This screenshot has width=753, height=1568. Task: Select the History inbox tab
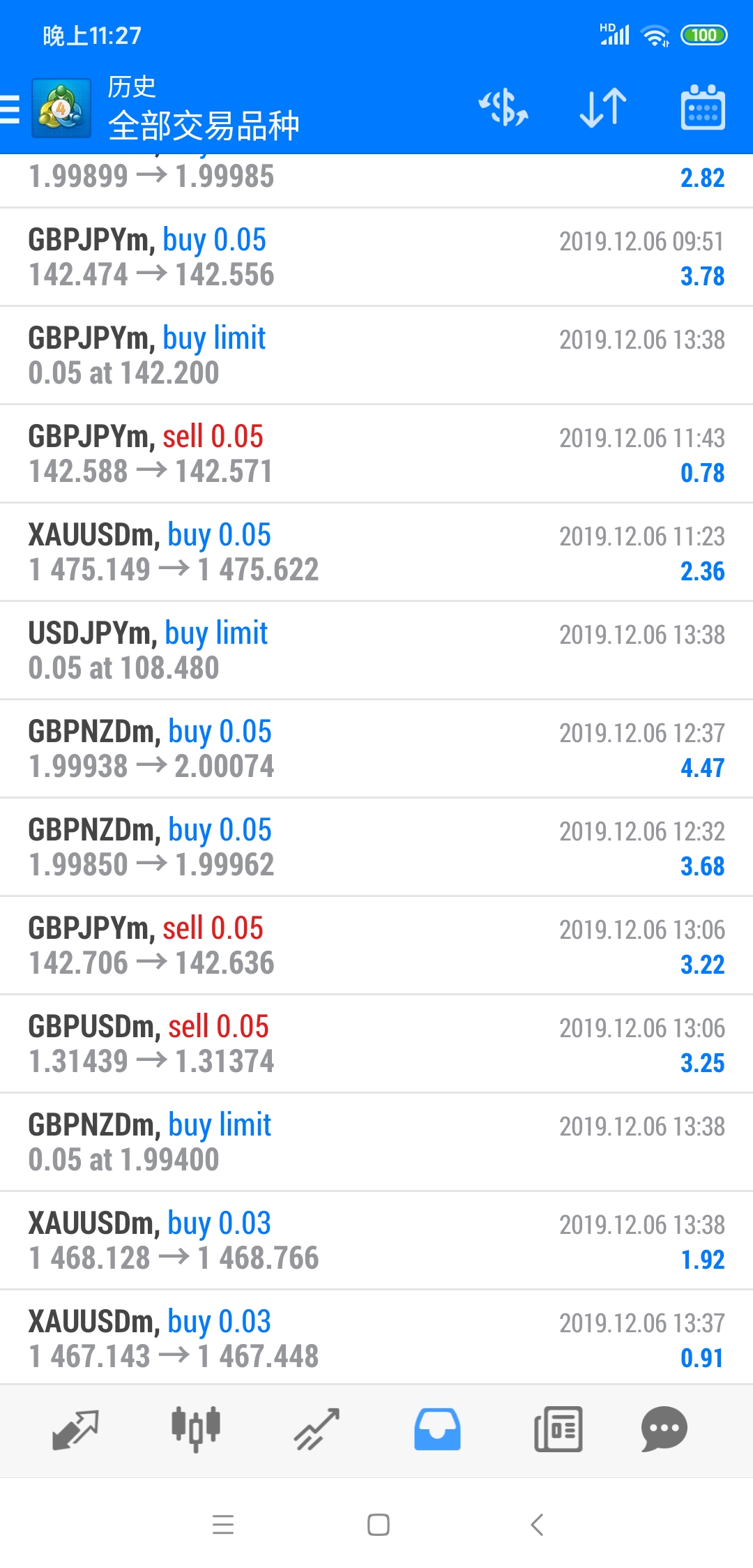point(437,1430)
